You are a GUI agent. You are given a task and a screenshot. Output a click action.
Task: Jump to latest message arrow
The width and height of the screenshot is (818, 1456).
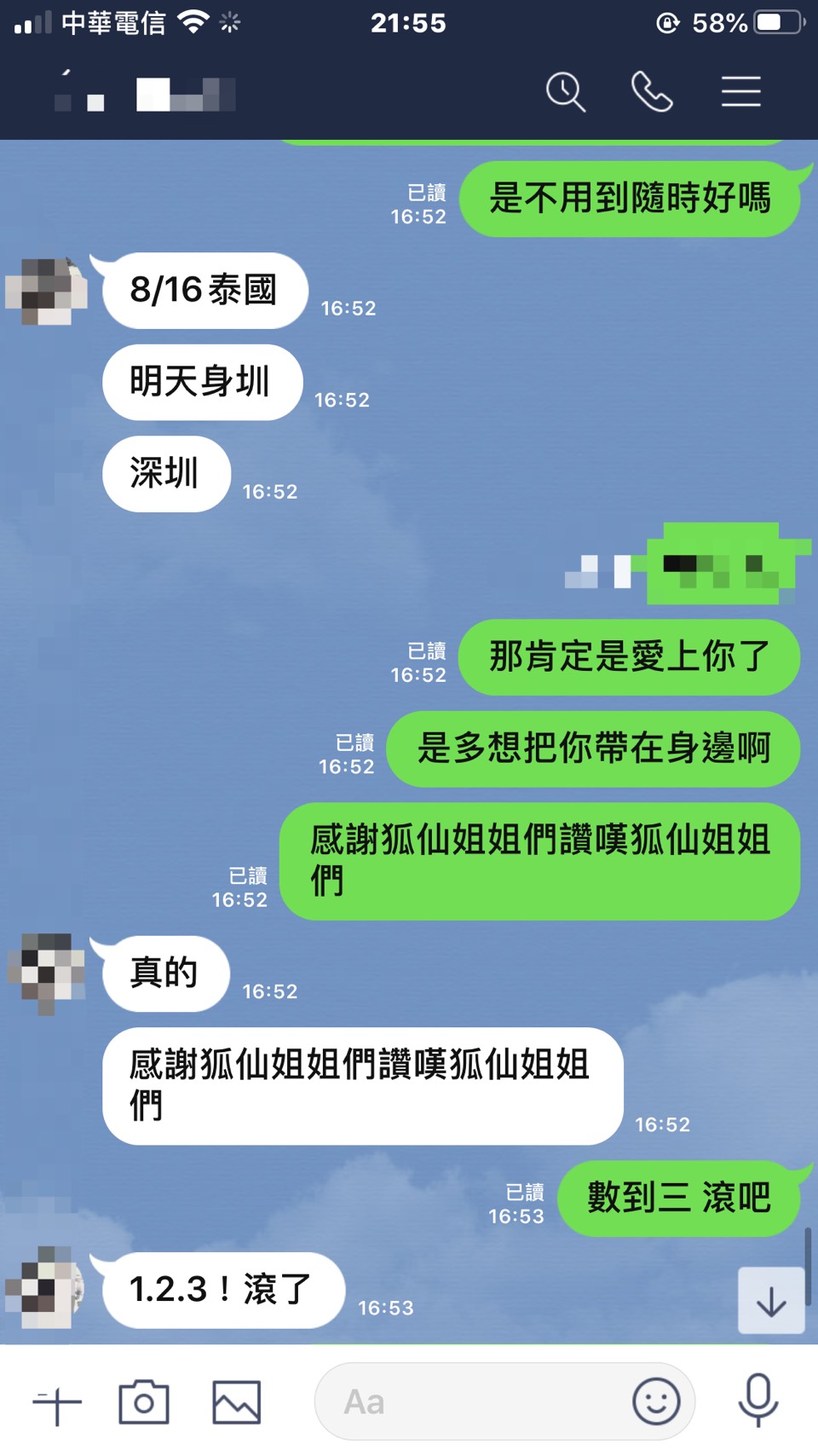click(771, 1302)
